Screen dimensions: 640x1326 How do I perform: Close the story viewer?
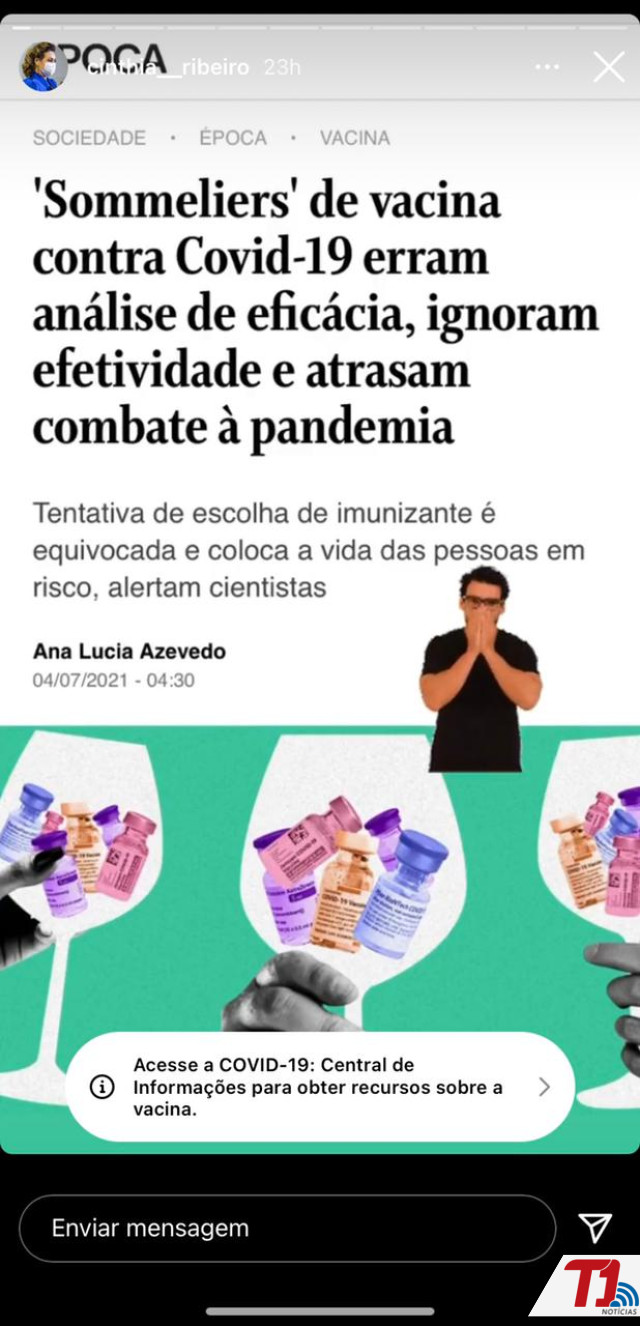(x=609, y=67)
